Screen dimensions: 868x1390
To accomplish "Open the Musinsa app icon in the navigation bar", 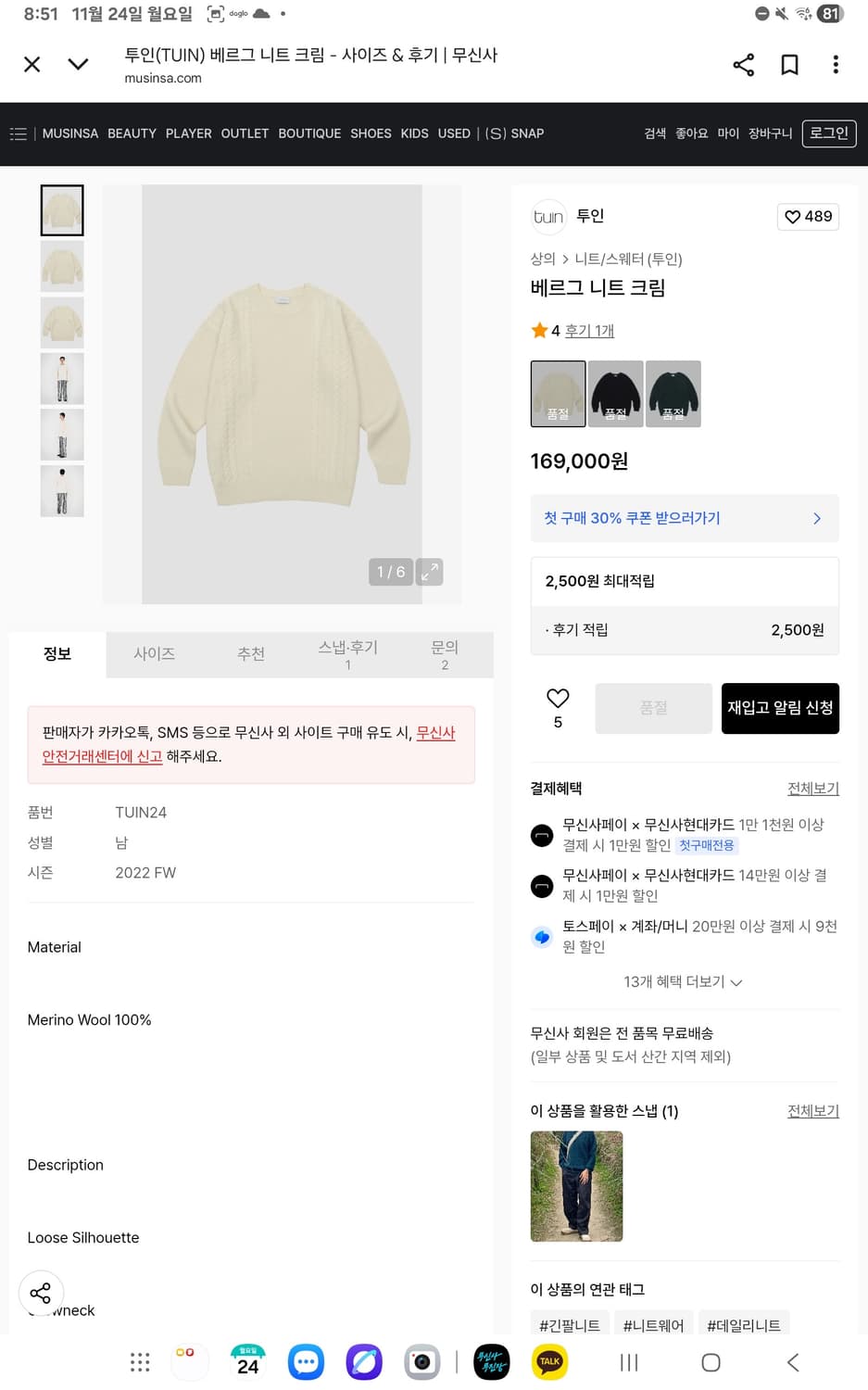I will tap(492, 1362).
